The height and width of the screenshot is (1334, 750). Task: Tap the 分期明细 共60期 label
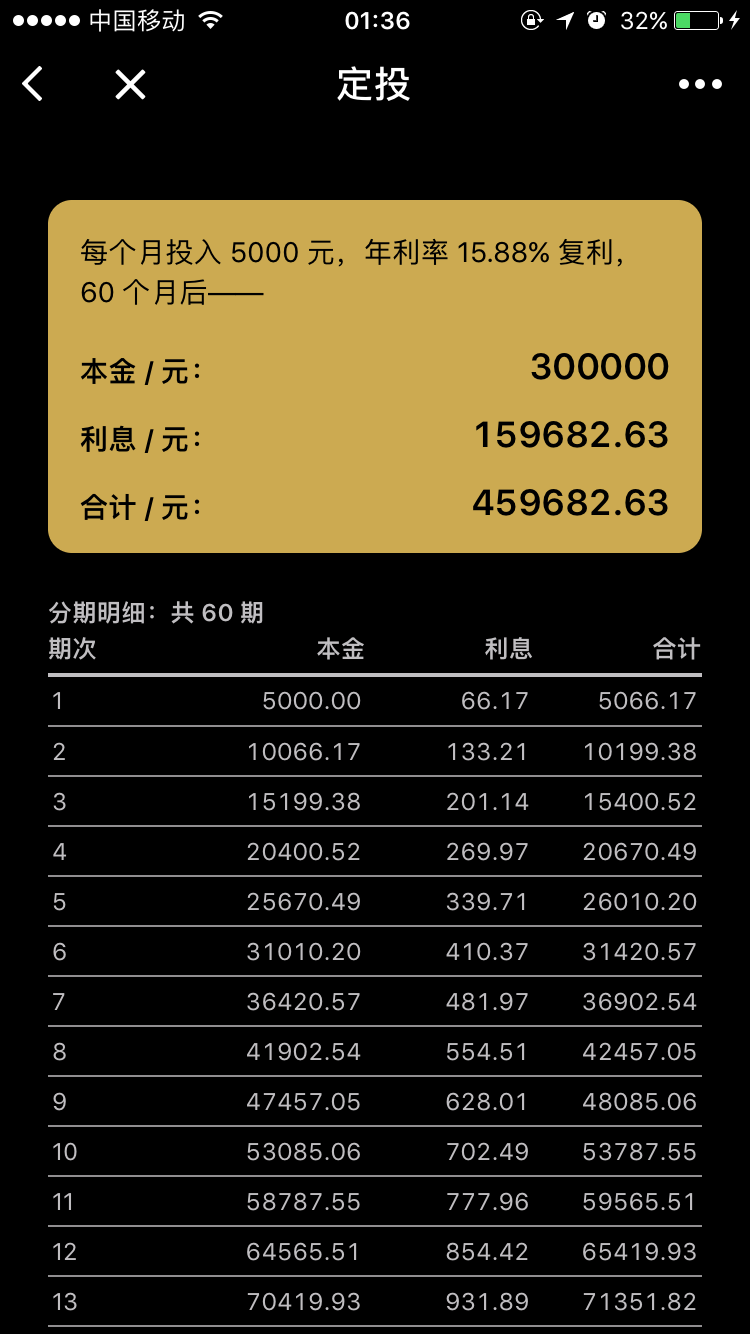click(x=155, y=612)
